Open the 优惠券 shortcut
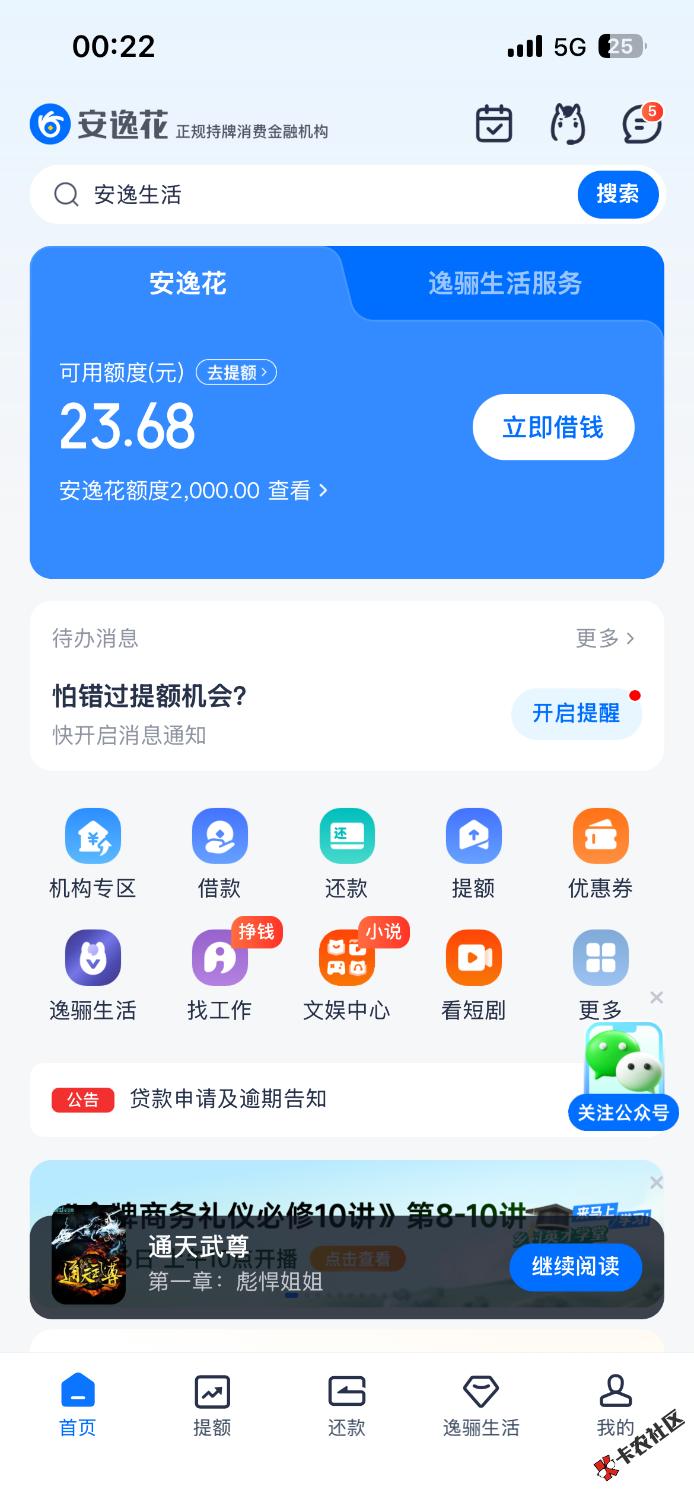 pos(600,853)
